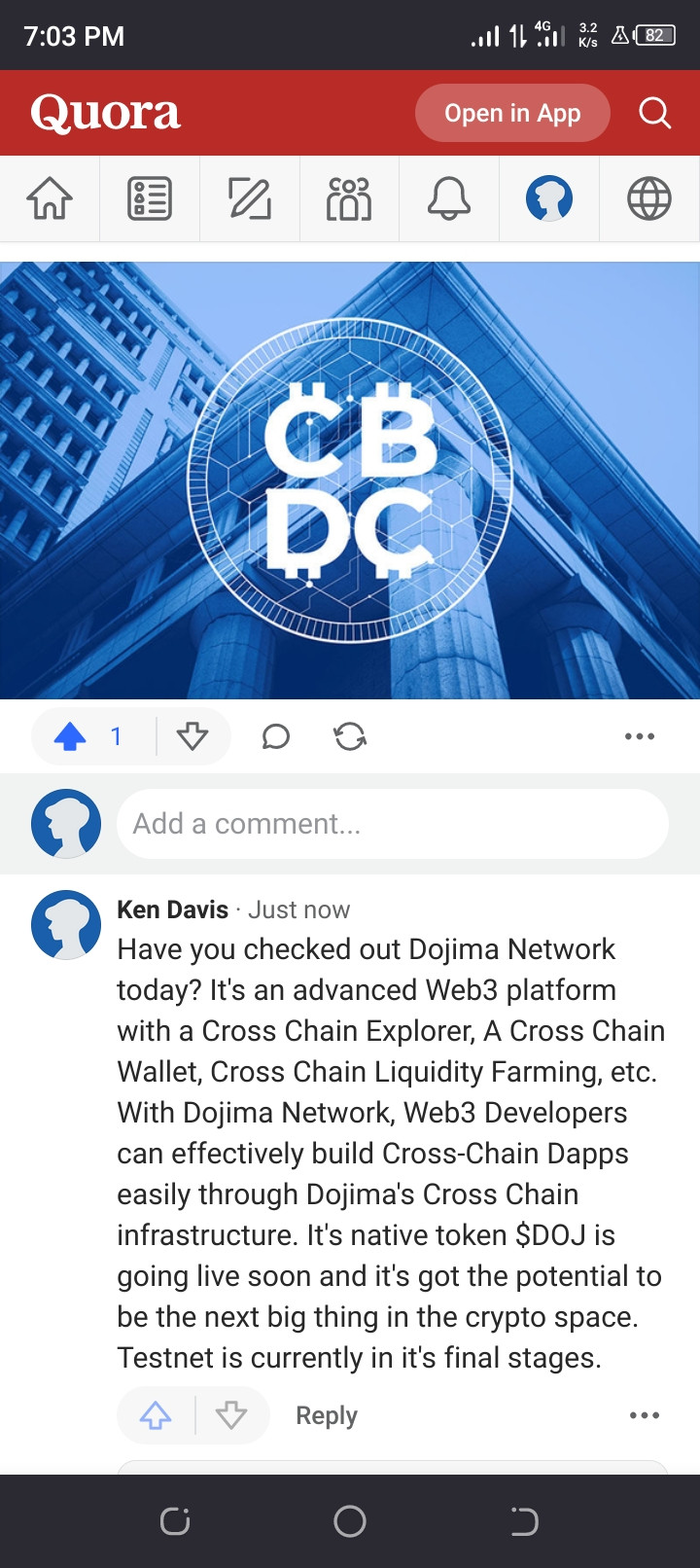Open the language globe tab
Image resolution: width=700 pixels, height=1568 pixels.
[x=648, y=199]
